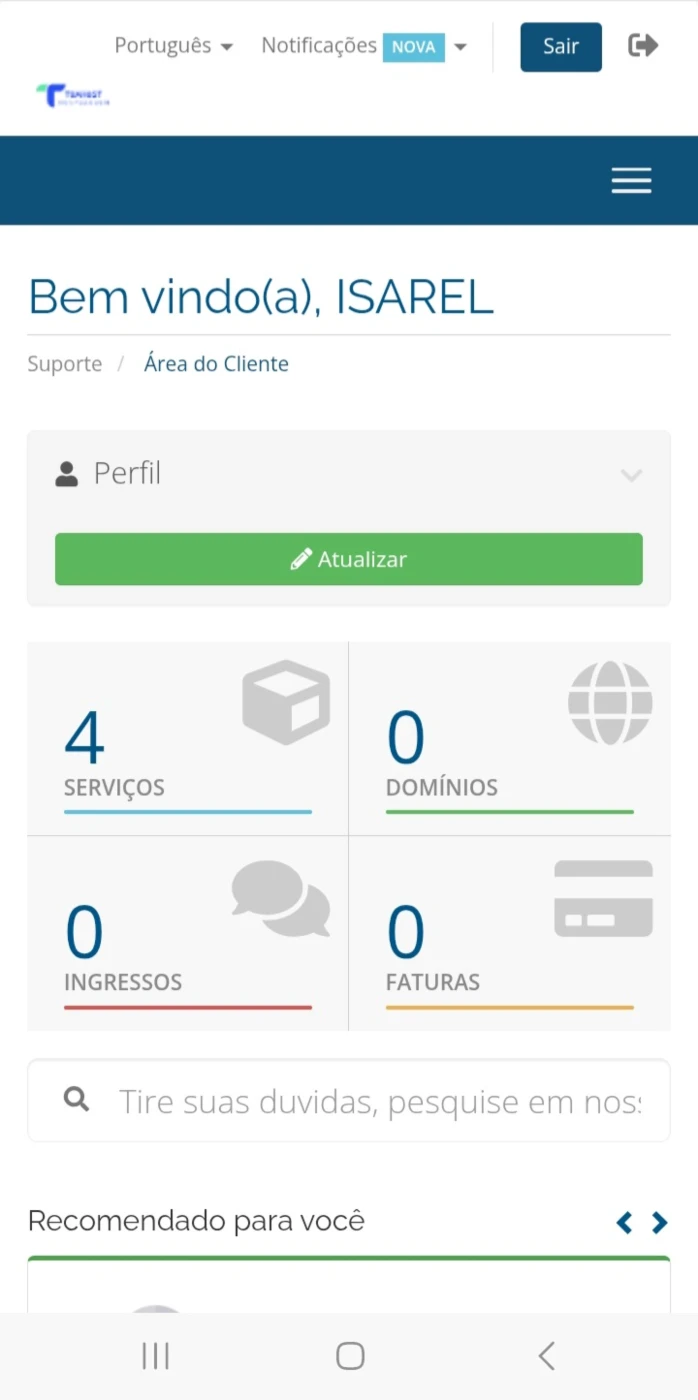This screenshot has width=698, height=1400.
Task: Focus the knowledge base search field
Action: pos(349,1101)
